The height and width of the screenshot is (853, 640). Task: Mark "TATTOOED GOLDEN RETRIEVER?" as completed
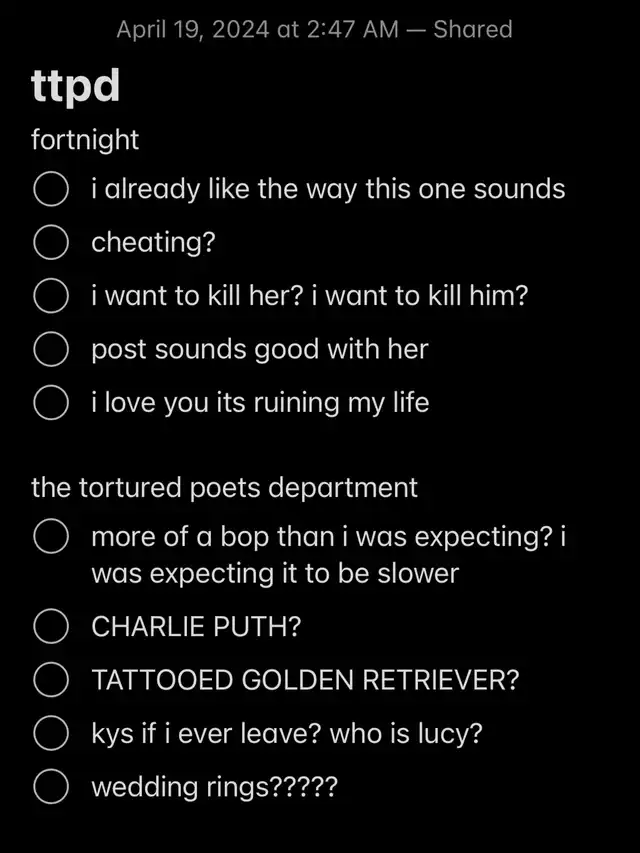click(50, 680)
